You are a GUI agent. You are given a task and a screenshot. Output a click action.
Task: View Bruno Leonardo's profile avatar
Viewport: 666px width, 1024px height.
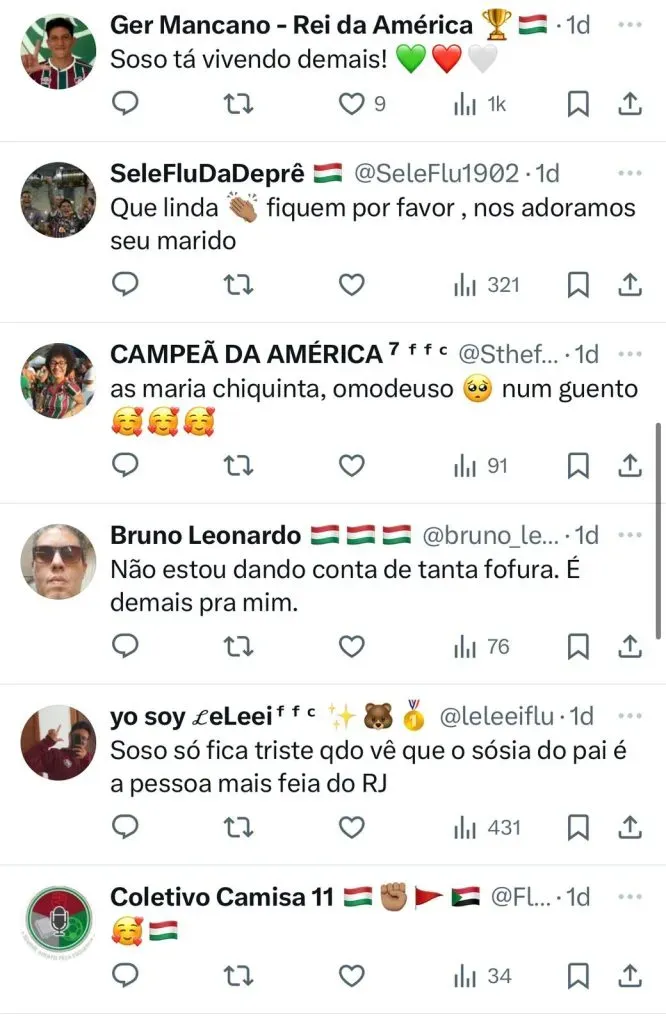[x=59, y=561]
